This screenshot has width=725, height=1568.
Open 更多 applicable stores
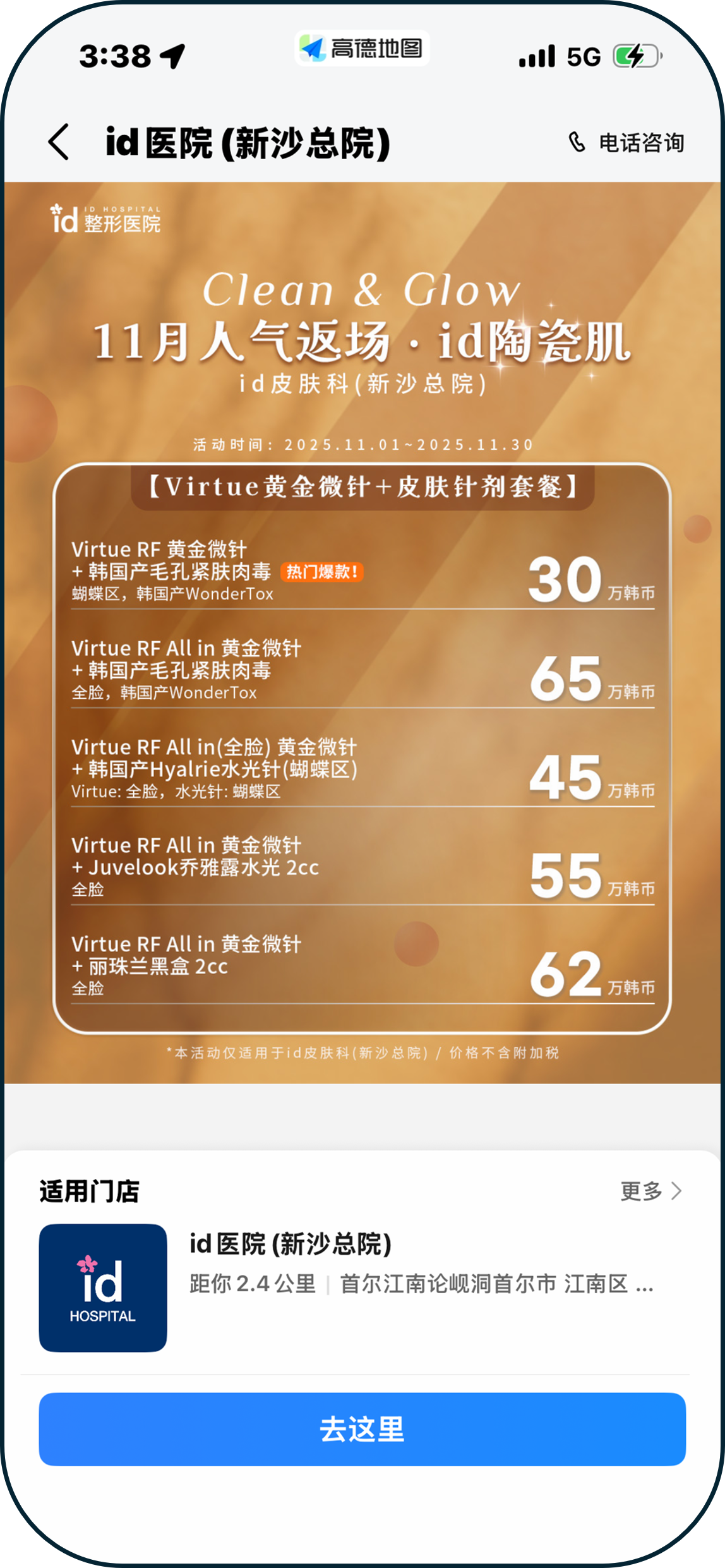pyautogui.click(x=650, y=1191)
